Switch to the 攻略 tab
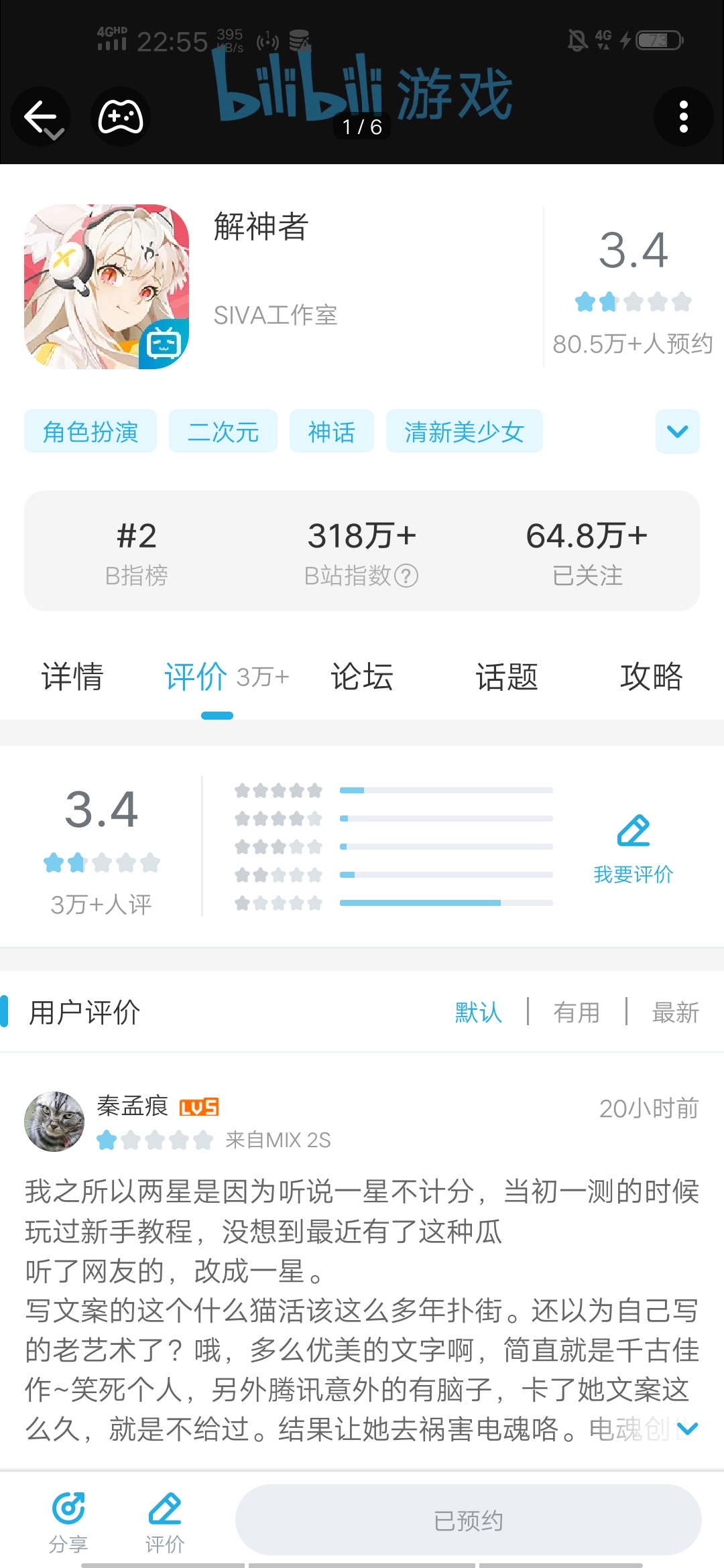Viewport: 724px width, 1568px height. (x=652, y=677)
